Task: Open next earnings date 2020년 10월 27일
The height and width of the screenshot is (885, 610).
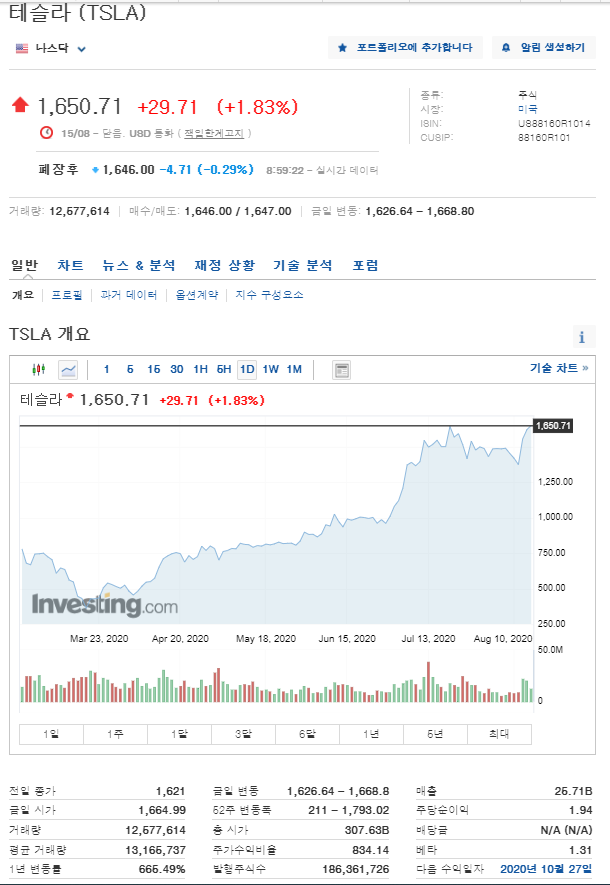Action: point(546,869)
